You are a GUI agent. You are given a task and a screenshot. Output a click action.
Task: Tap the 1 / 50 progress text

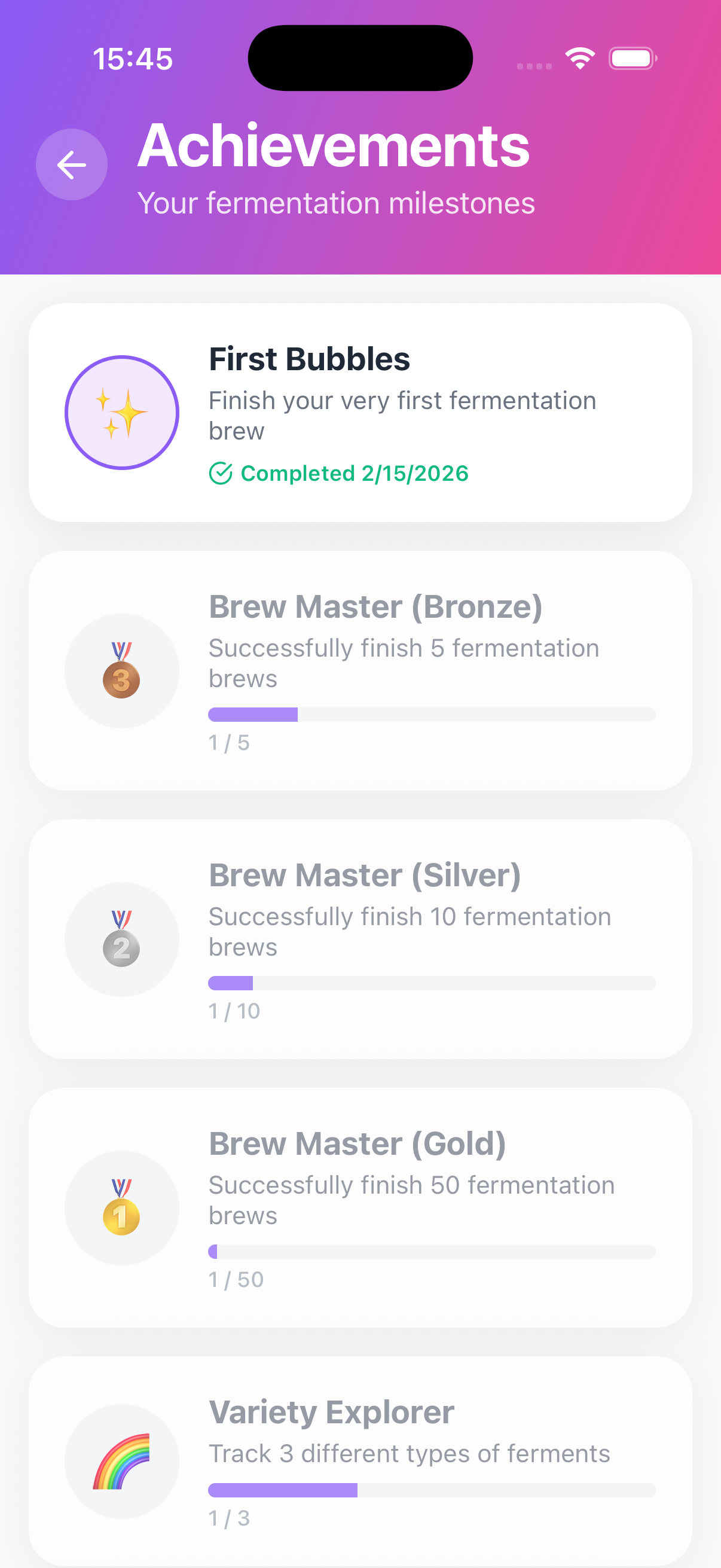point(235,1280)
